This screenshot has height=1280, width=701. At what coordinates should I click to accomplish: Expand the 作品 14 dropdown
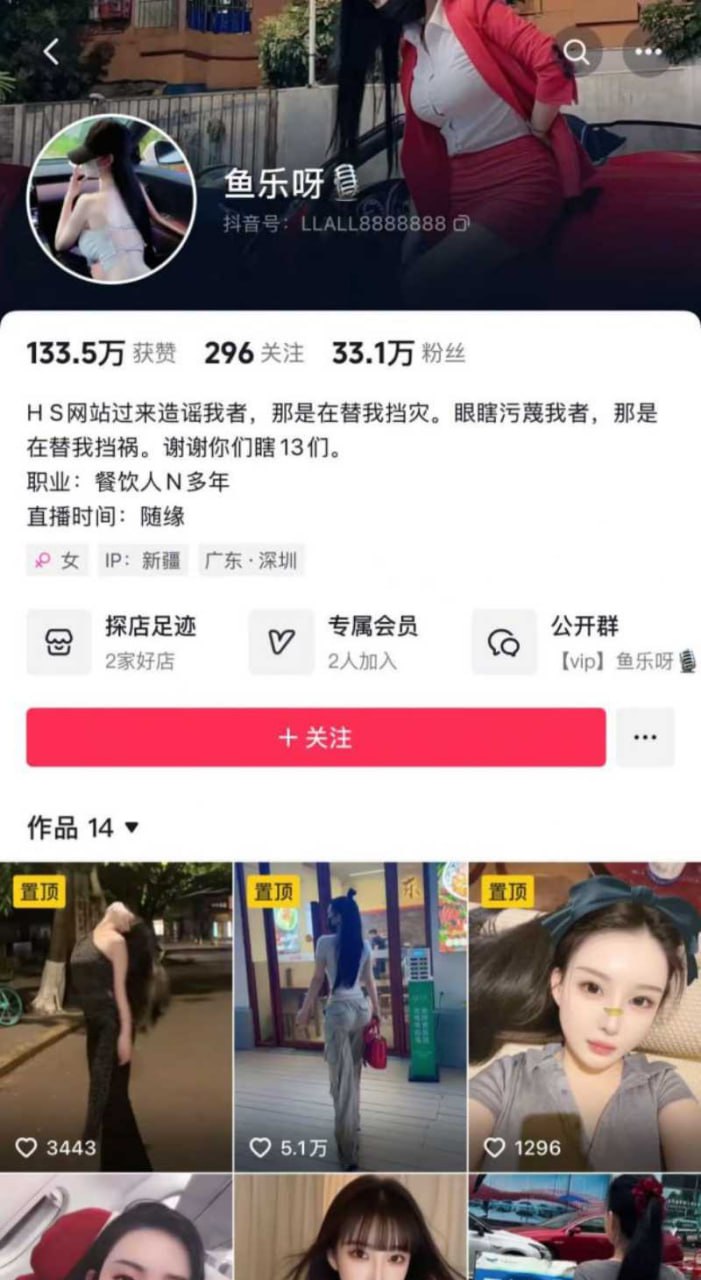pyautogui.click(x=83, y=828)
